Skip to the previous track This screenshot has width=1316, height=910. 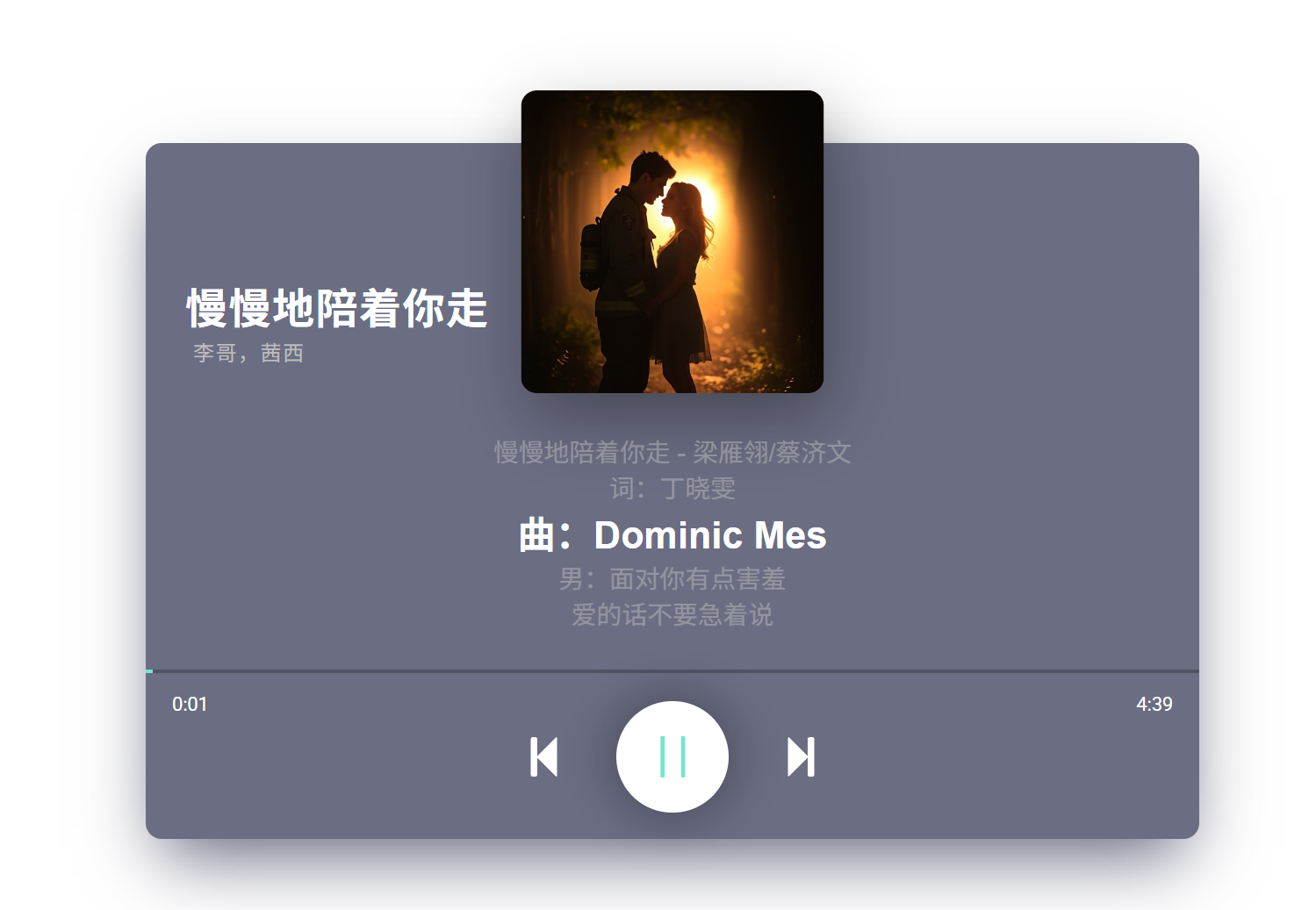(544, 756)
